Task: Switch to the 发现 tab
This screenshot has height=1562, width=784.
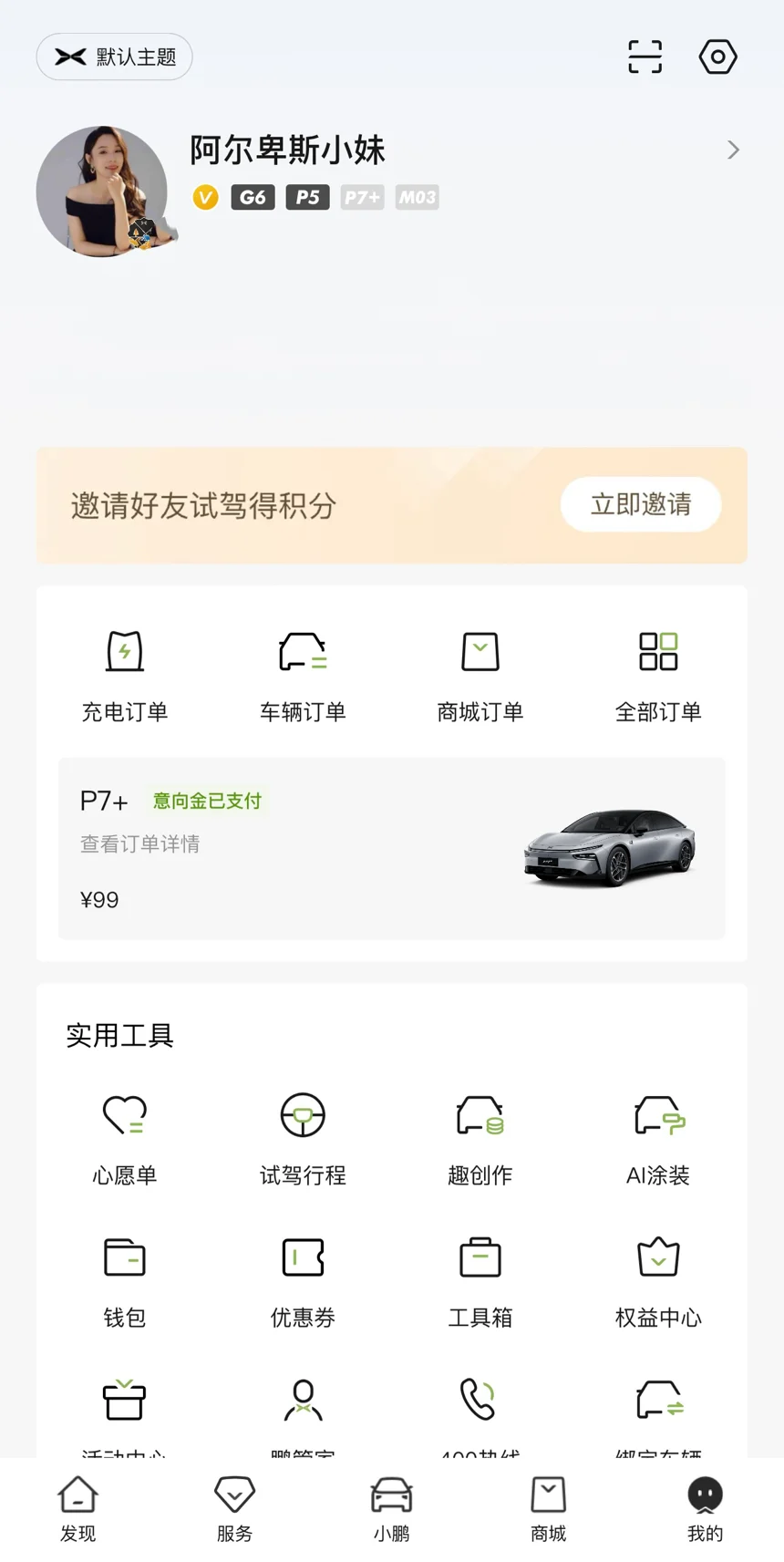Action: pos(78,1509)
